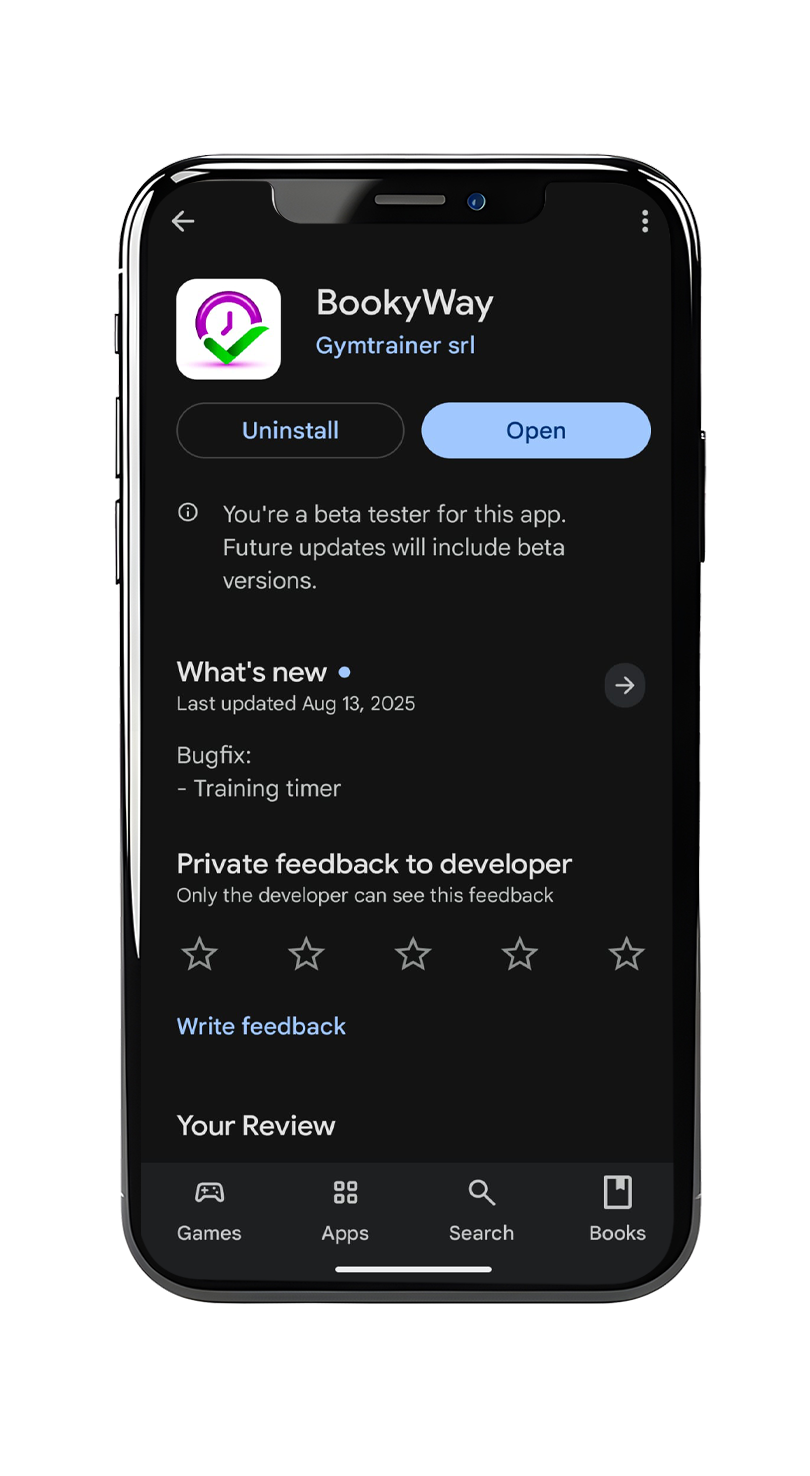
Task: Switch to the Games tab
Action: [x=209, y=1209]
